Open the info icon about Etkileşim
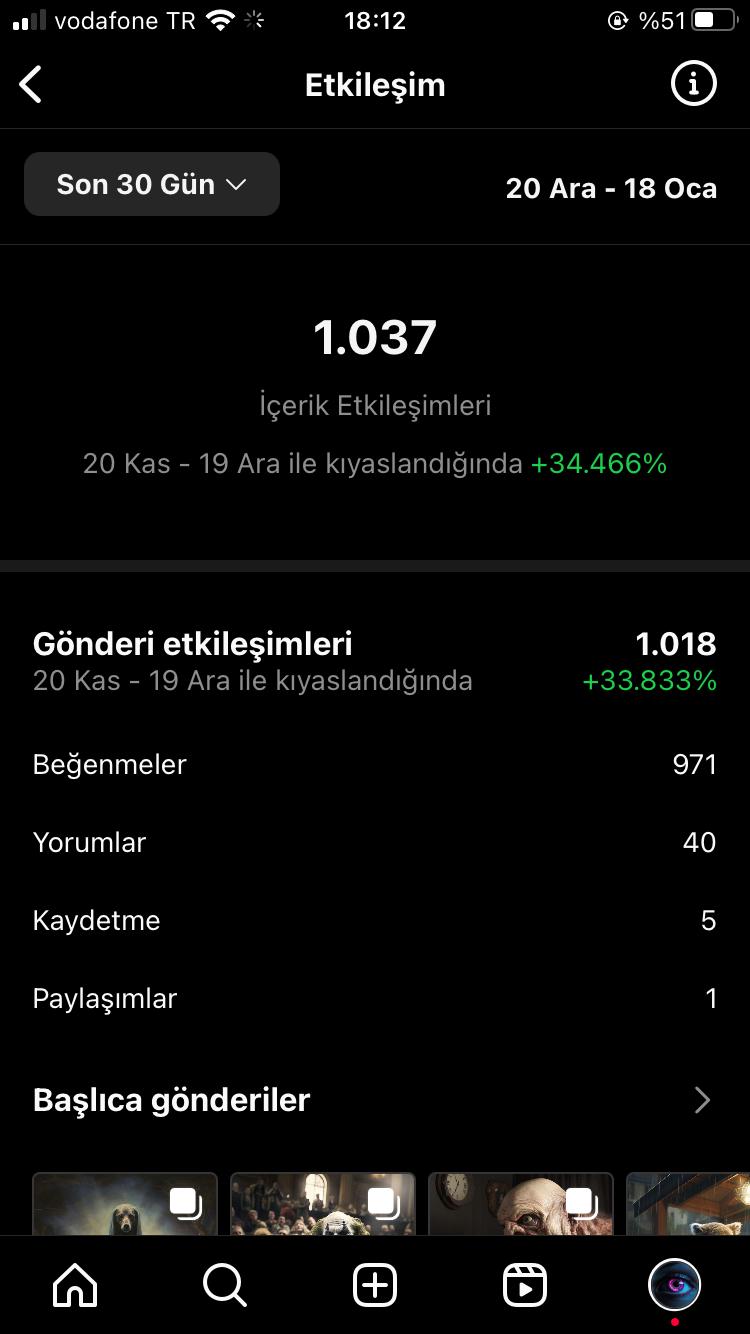 click(x=693, y=84)
